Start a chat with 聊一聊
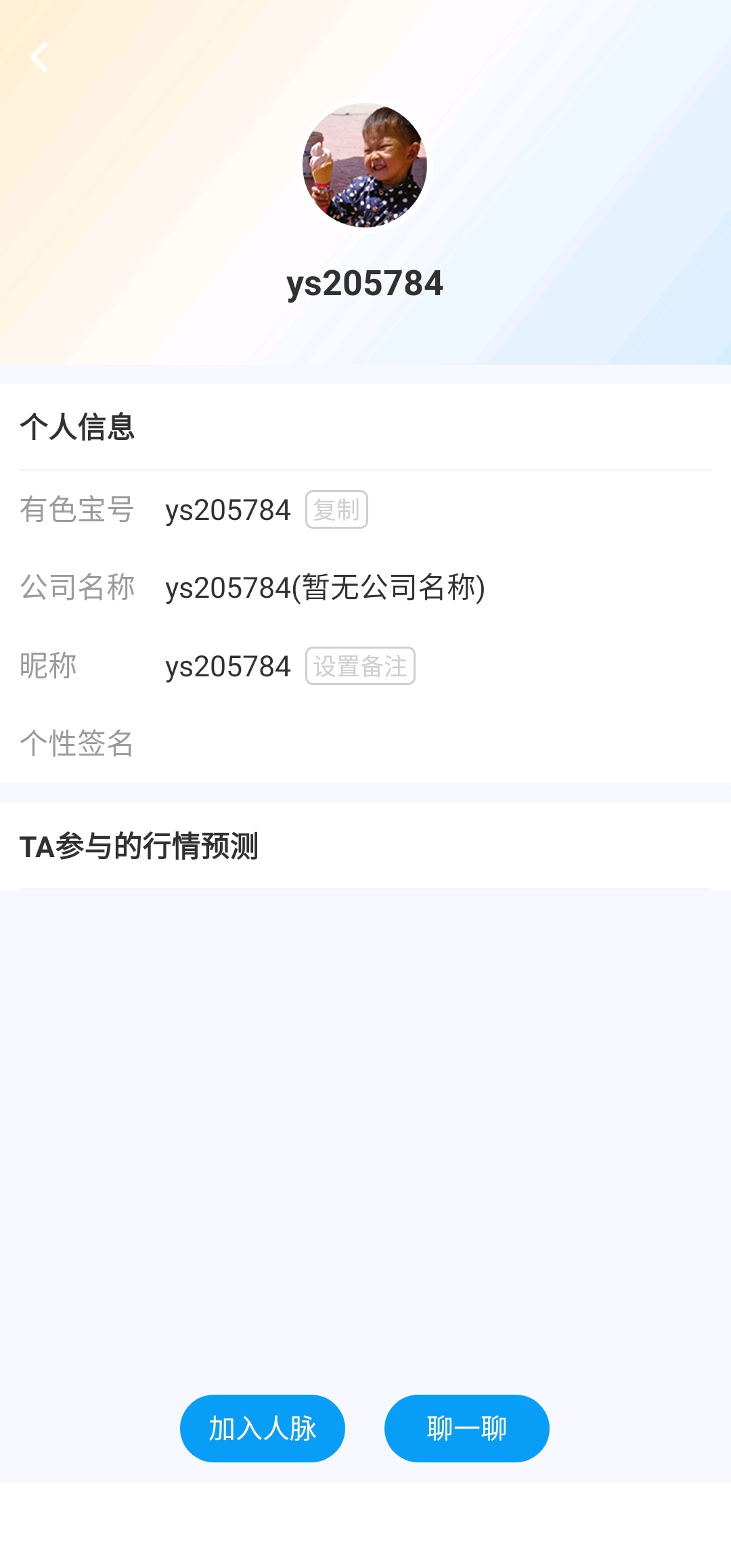This screenshot has width=731, height=1568. click(467, 1429)
